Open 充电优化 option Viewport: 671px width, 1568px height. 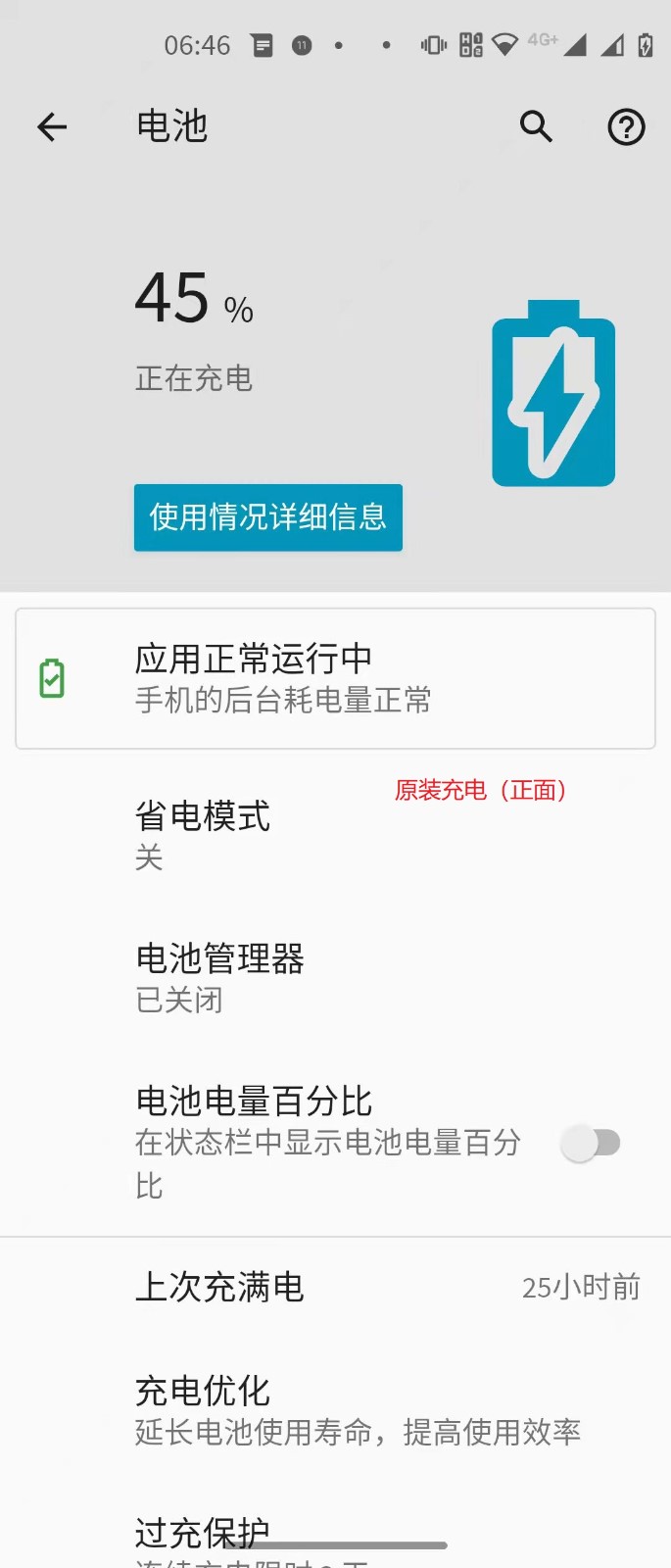(x=333, y=1409)
